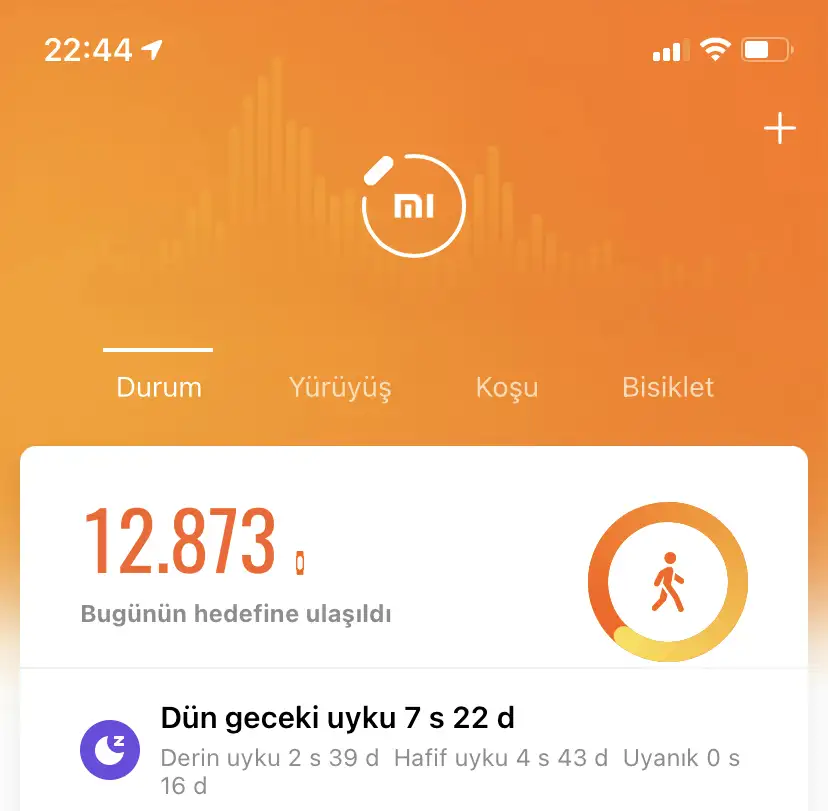Go to the Durum tab

point(159,387)
